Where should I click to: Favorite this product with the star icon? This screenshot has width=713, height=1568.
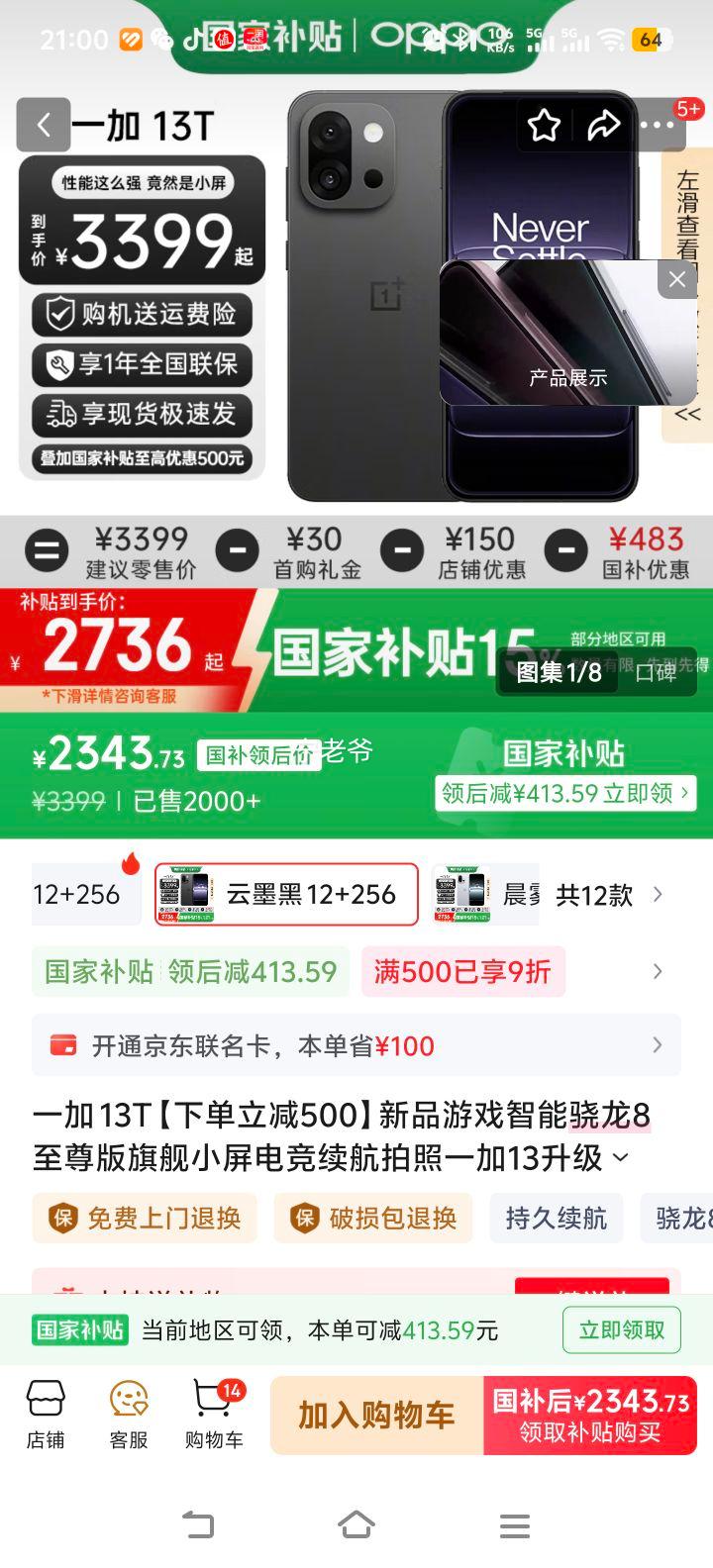coord(544,126)
